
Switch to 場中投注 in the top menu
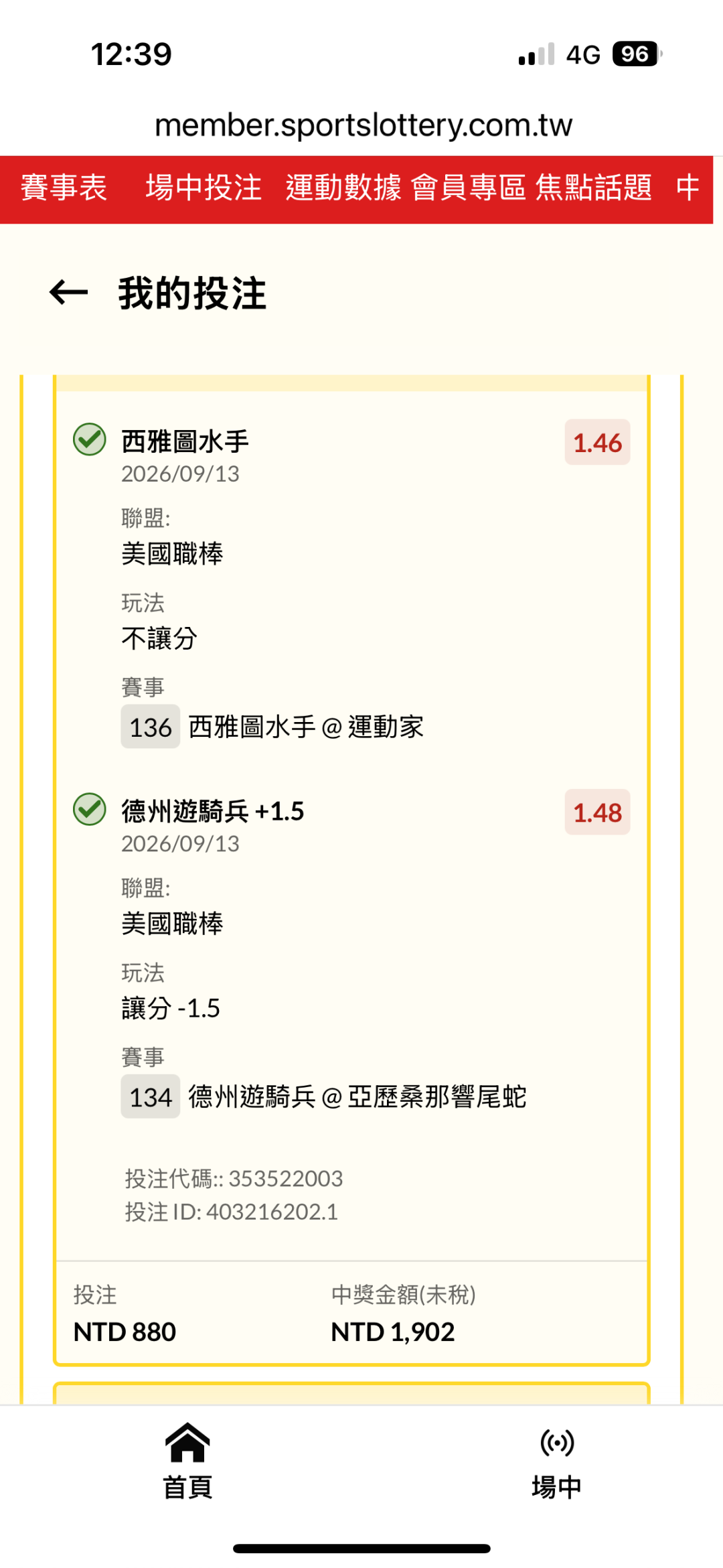click(x=204, y=188)
